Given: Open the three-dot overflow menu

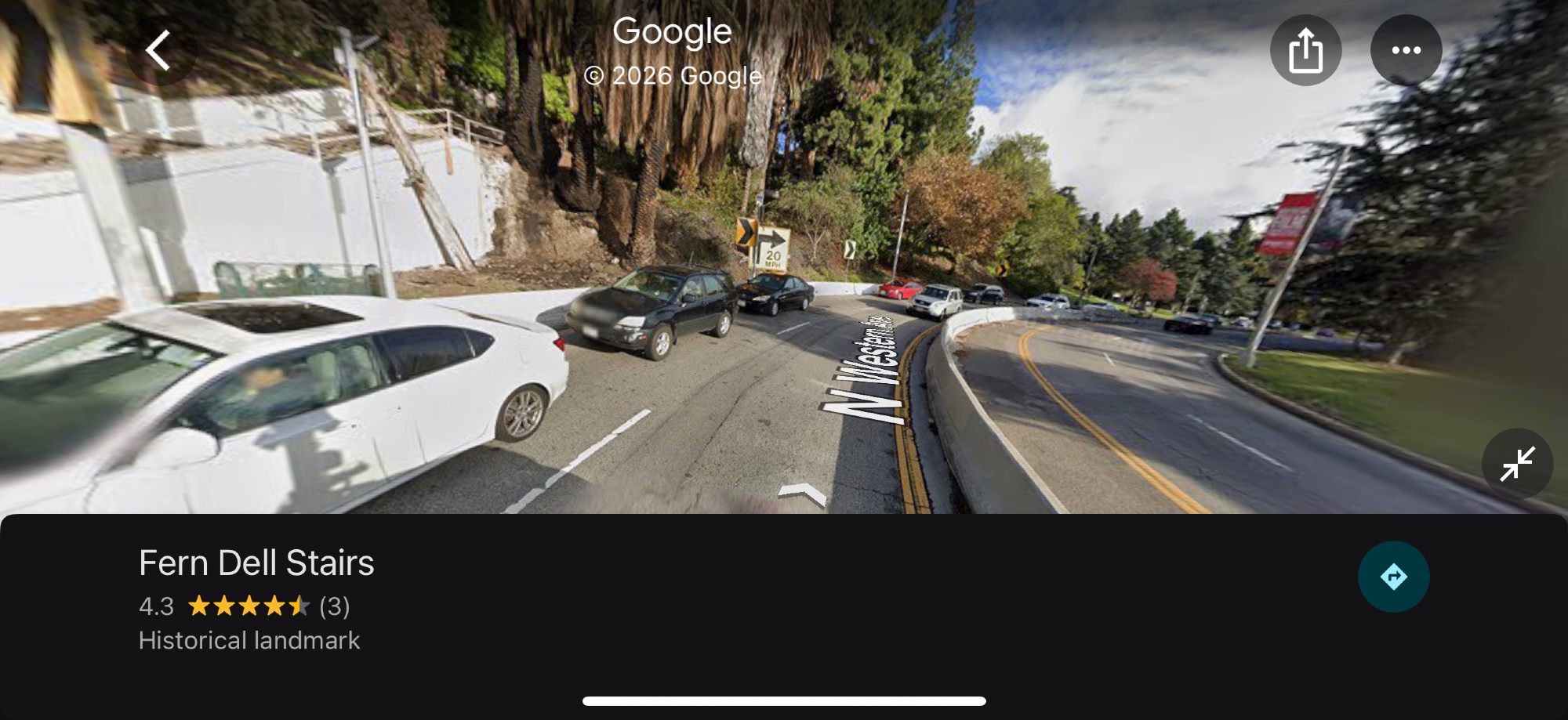Looking at the screenshot, I should click(1406, 50).
